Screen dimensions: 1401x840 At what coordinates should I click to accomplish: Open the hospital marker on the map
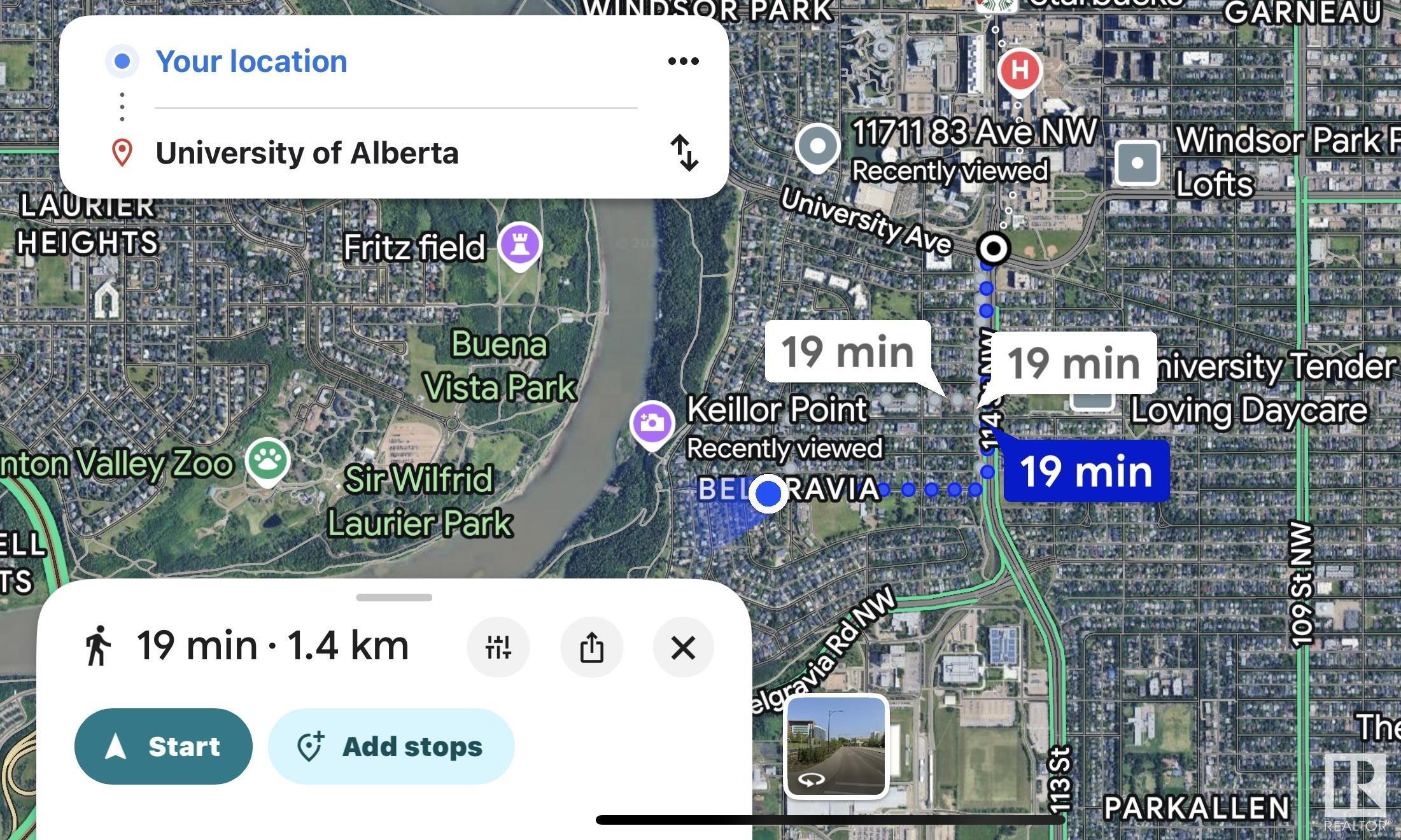1020,70
